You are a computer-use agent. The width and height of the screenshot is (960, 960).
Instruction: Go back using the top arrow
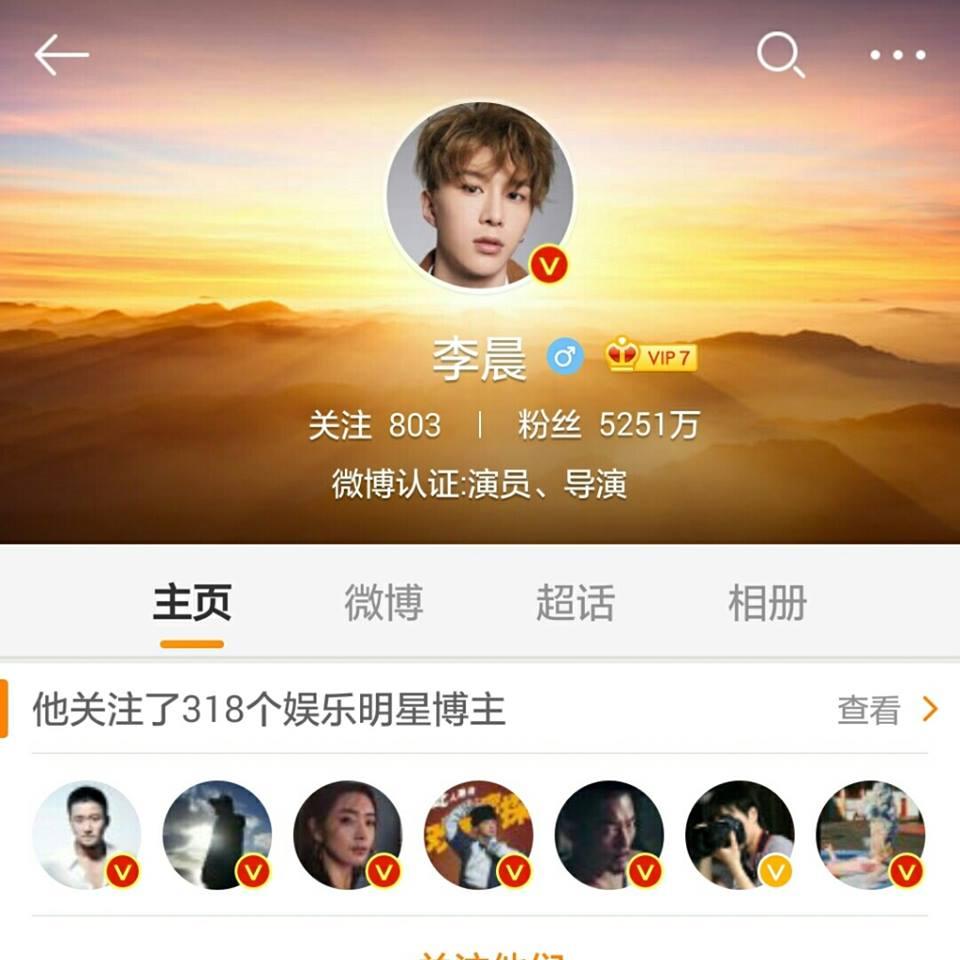[x=62, y=56]
